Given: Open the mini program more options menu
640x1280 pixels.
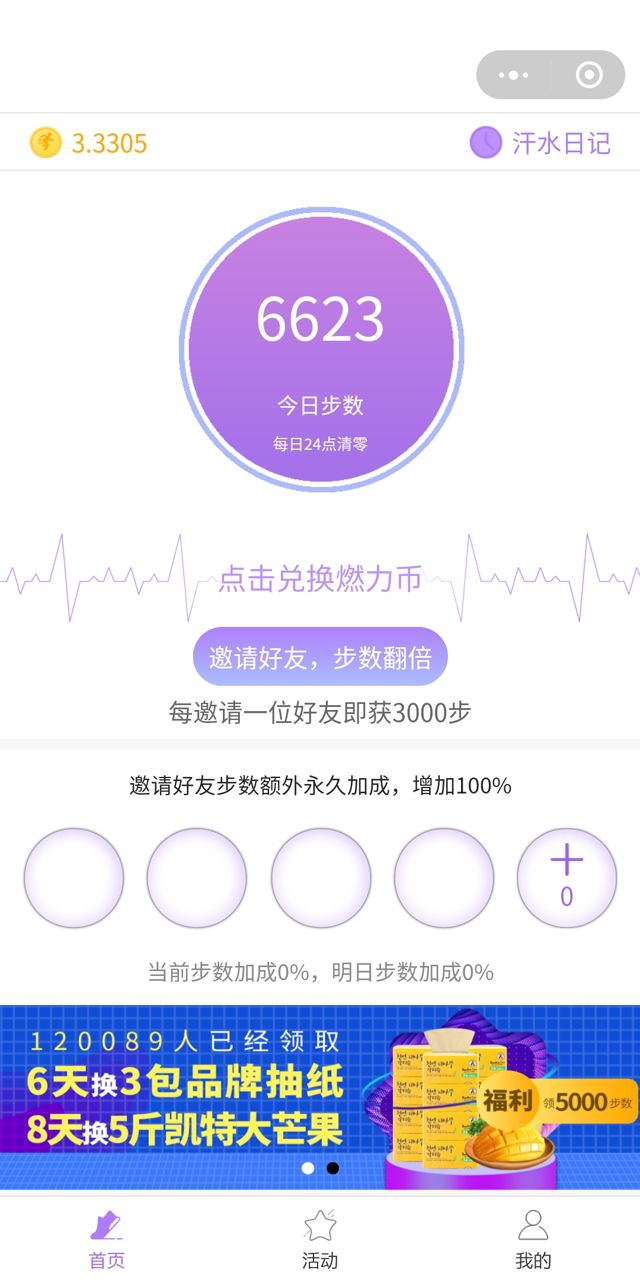Looking at the screenshot, I should click(513, 75).
